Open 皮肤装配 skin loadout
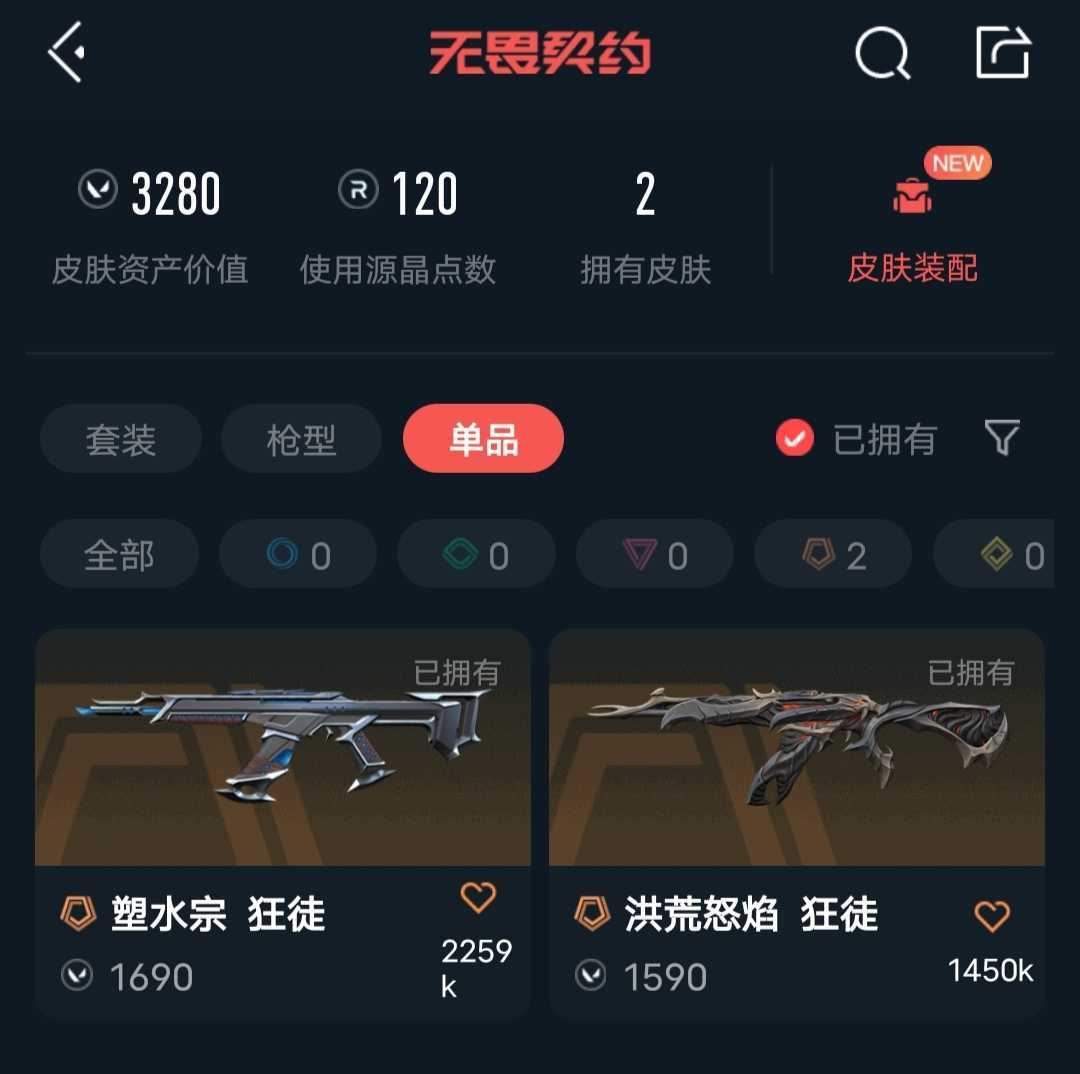This screenshot has width=1080, height=1074. [912, 225]
